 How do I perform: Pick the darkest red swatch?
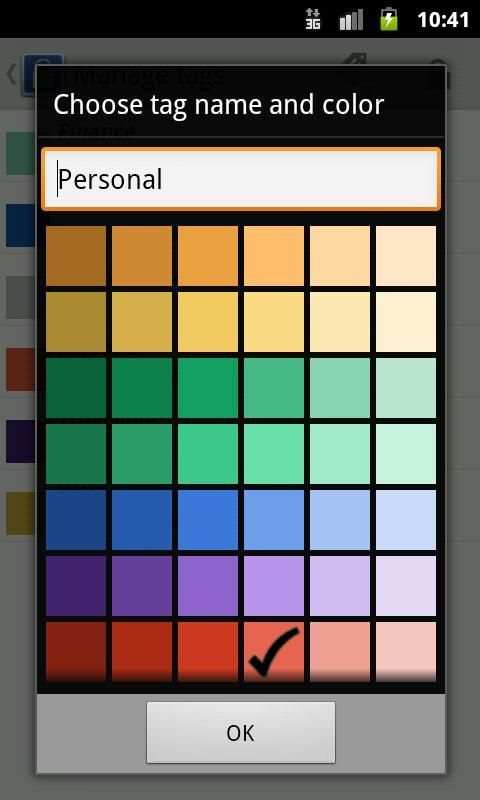76,652
